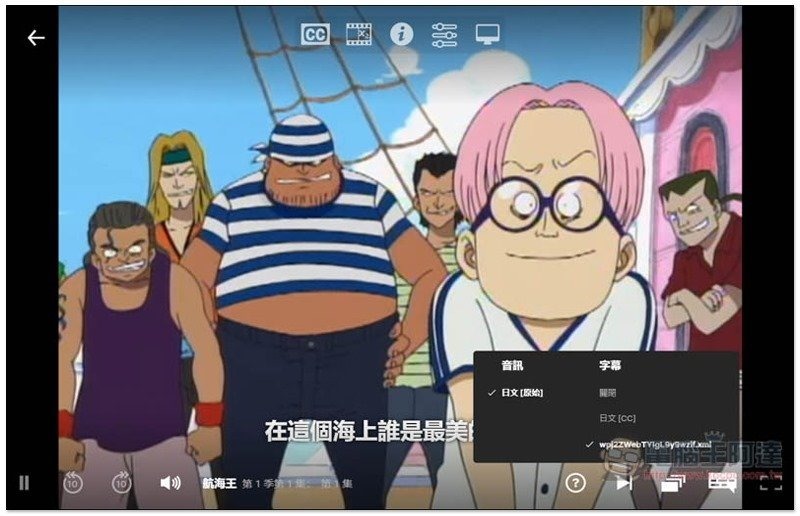Select 日文 [CC] subtitles
800x516 pixels.
[x=616, y=418]
